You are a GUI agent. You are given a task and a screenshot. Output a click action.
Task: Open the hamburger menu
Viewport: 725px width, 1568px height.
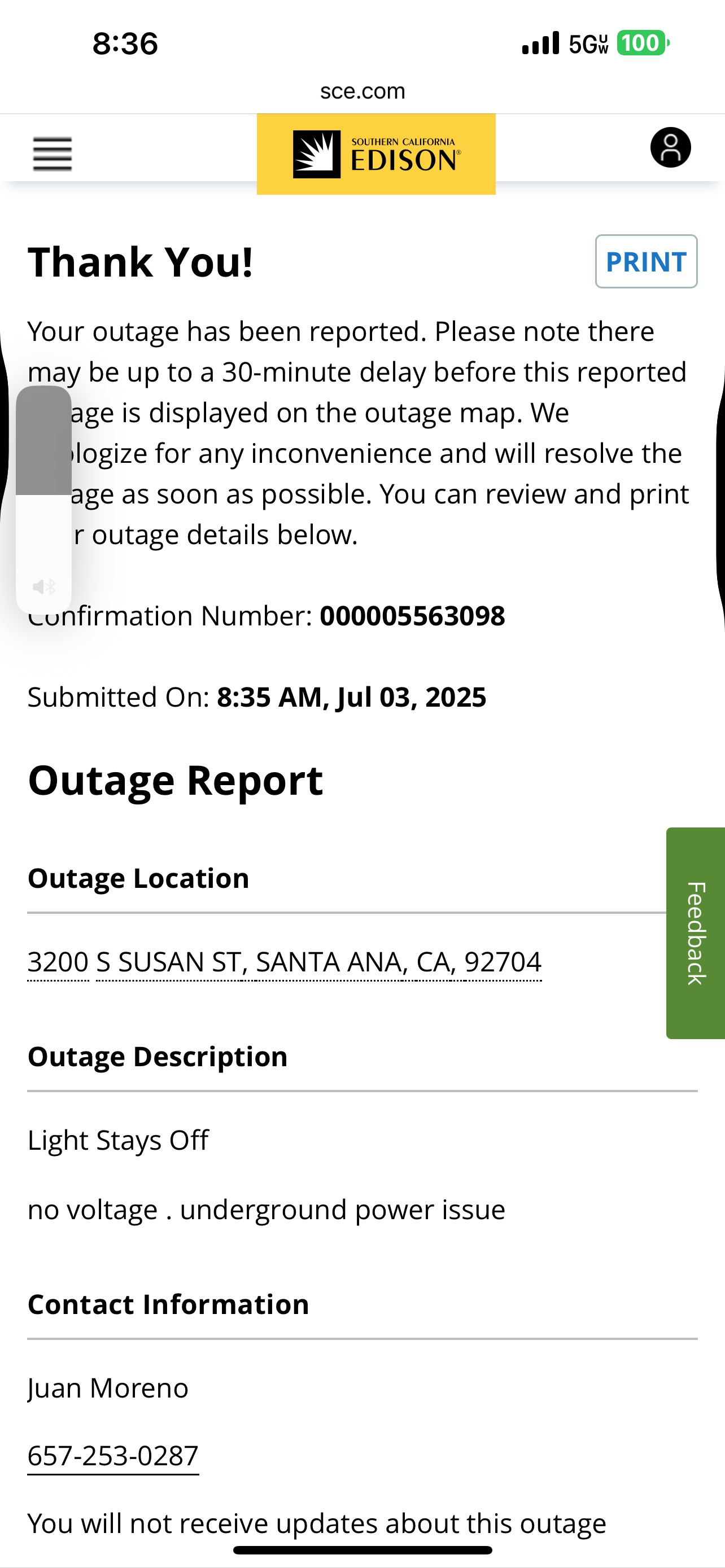(53, 154)
